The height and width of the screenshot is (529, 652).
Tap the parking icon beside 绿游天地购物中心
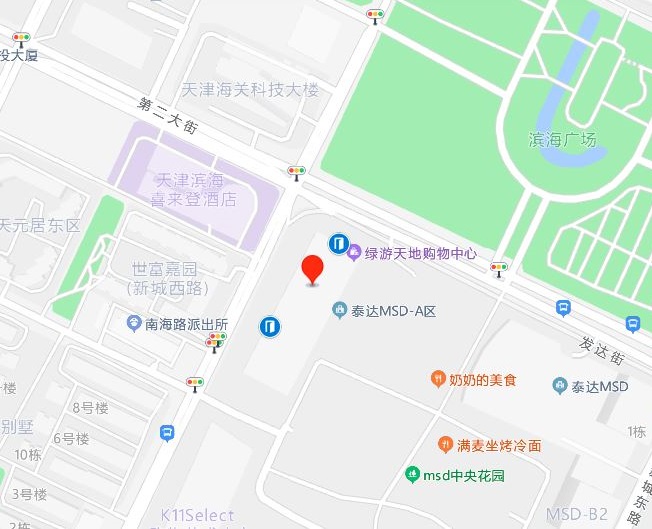click(x=338, y=243)
